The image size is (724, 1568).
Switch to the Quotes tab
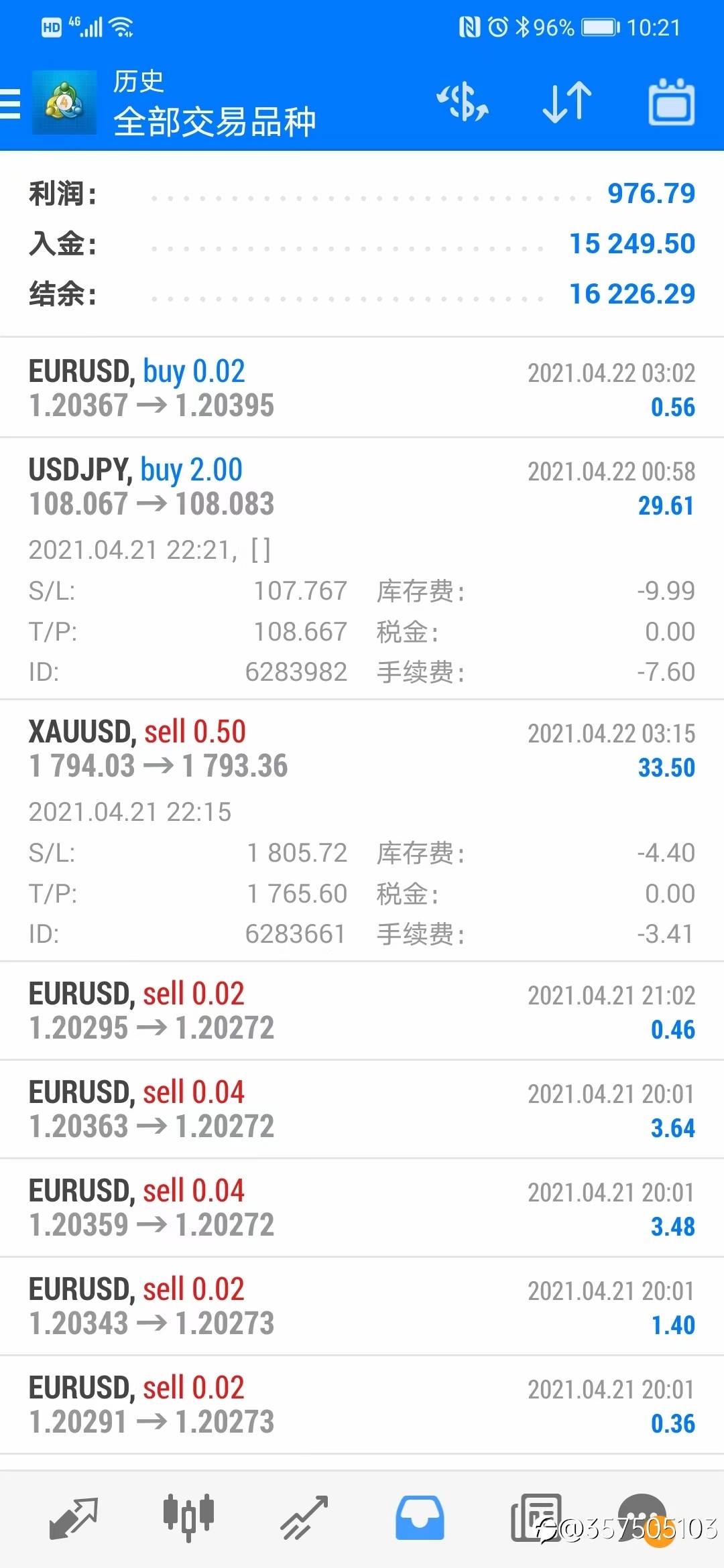point(73,1518)
